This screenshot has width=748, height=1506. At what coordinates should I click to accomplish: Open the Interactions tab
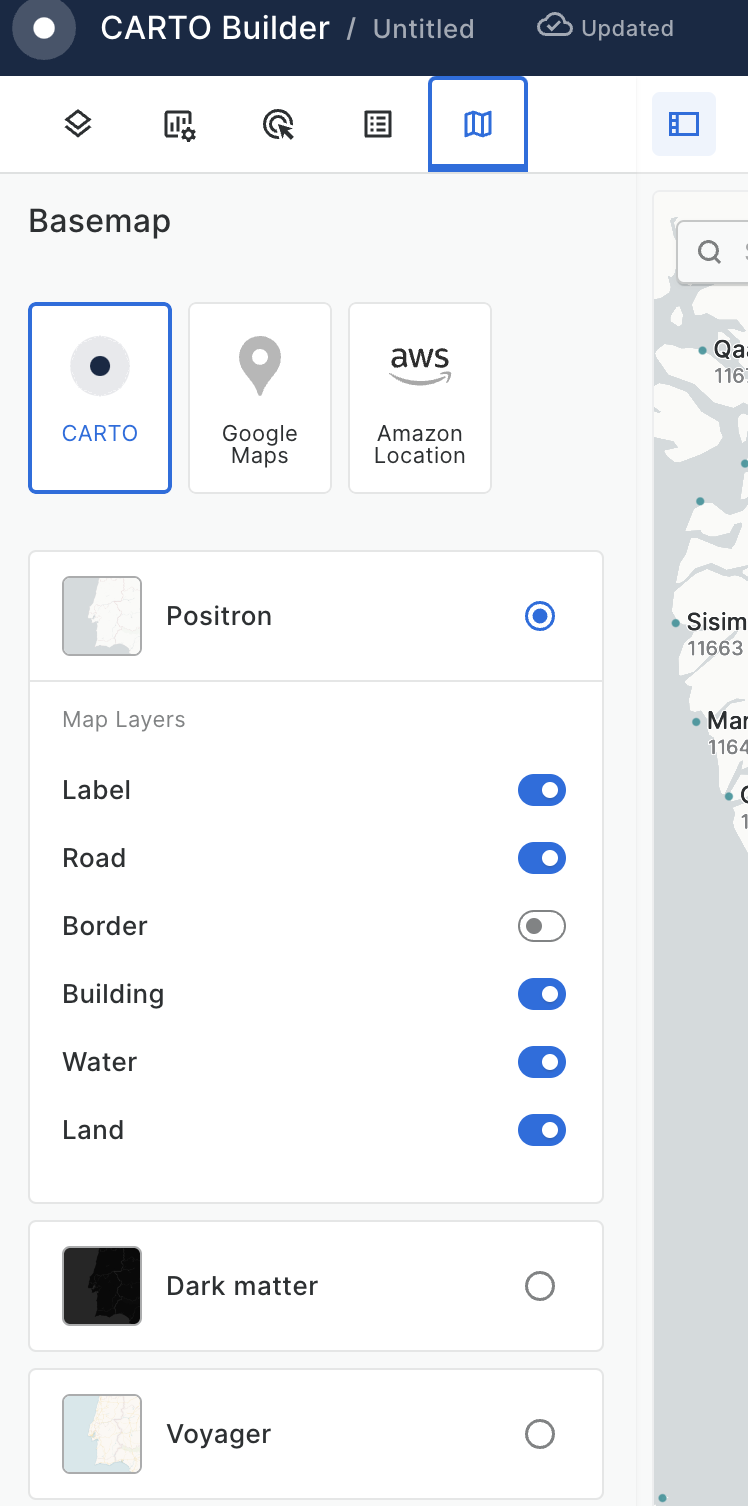[278, 124]
